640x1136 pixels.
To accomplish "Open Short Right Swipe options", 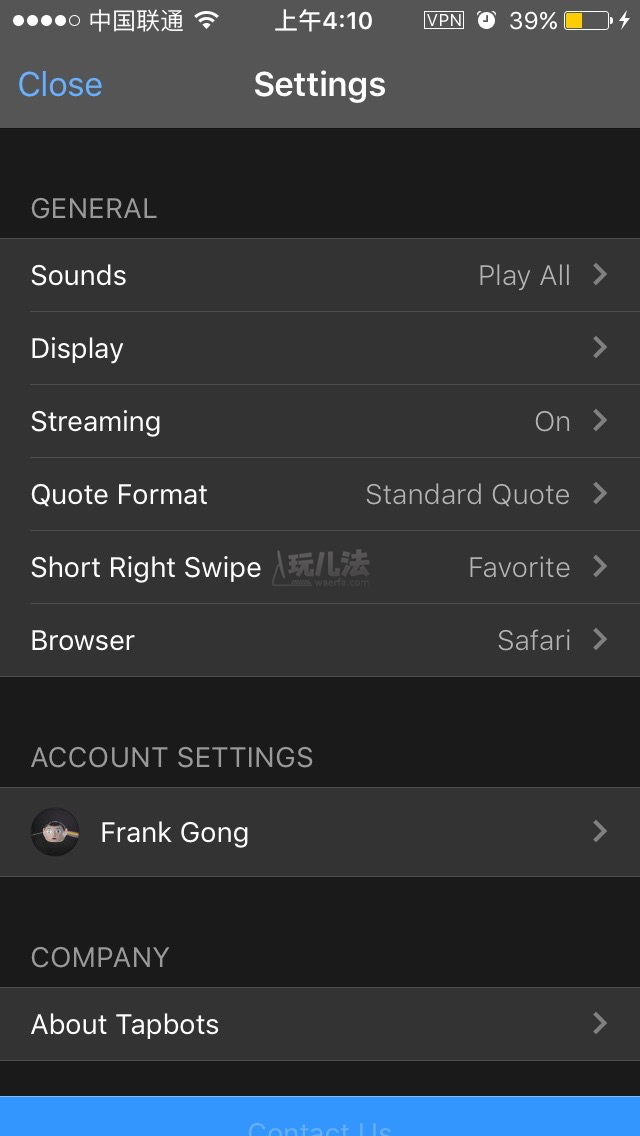I will [x=320, y=567].
